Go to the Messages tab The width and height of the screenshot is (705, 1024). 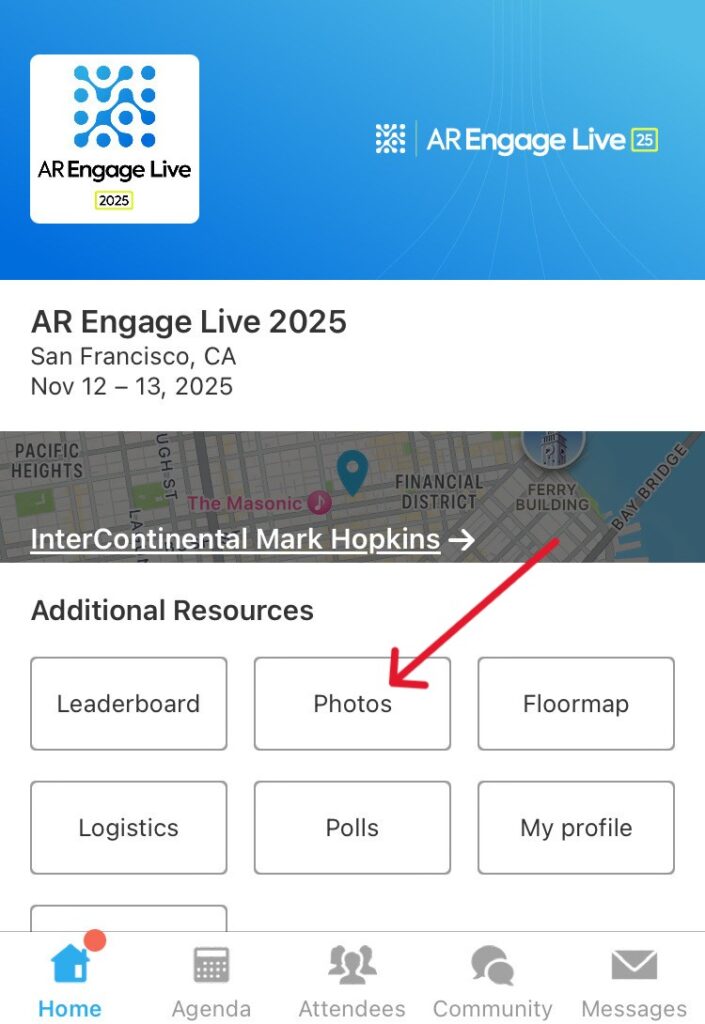634,980
